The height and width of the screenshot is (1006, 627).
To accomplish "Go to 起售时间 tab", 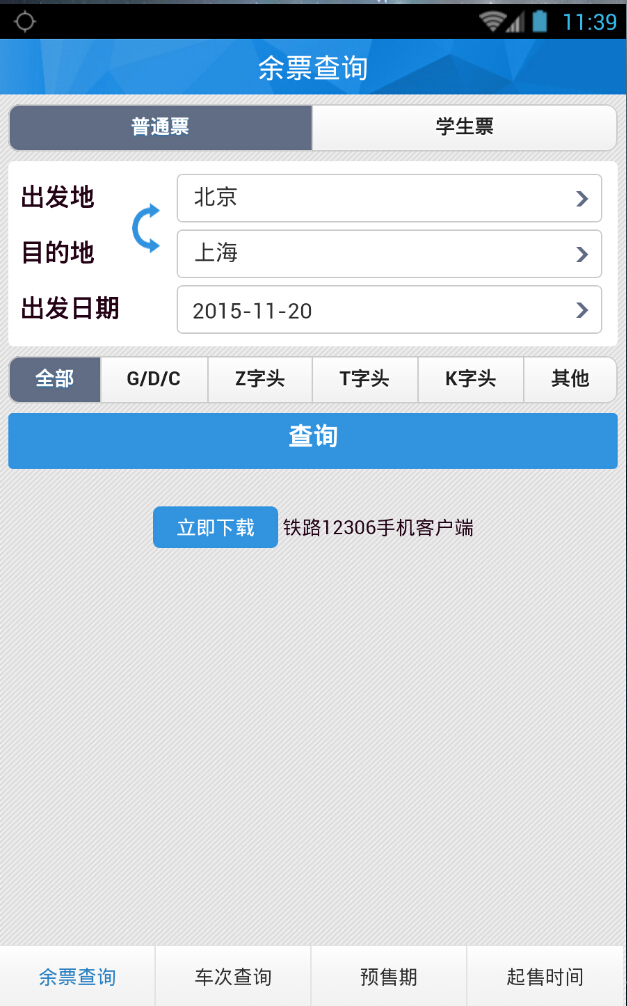I will coord(545,976).
